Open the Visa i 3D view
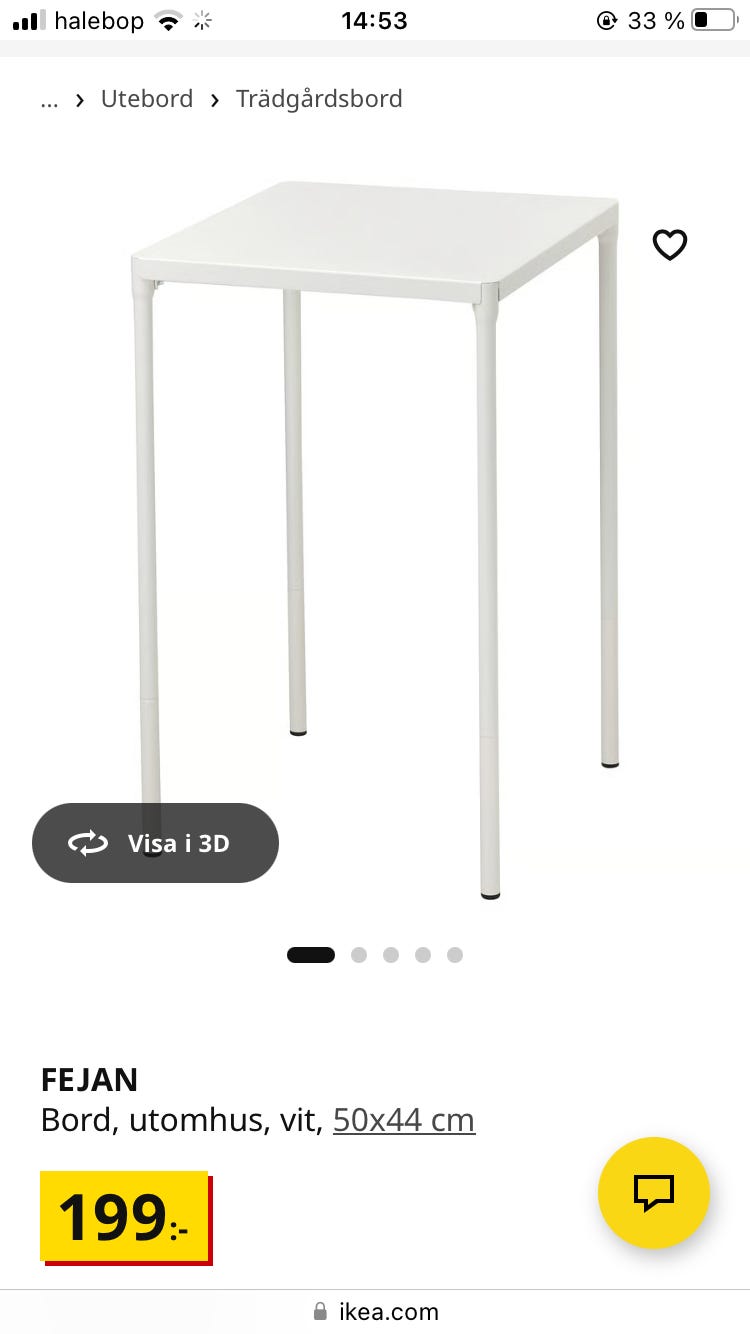 pos(155,843)
